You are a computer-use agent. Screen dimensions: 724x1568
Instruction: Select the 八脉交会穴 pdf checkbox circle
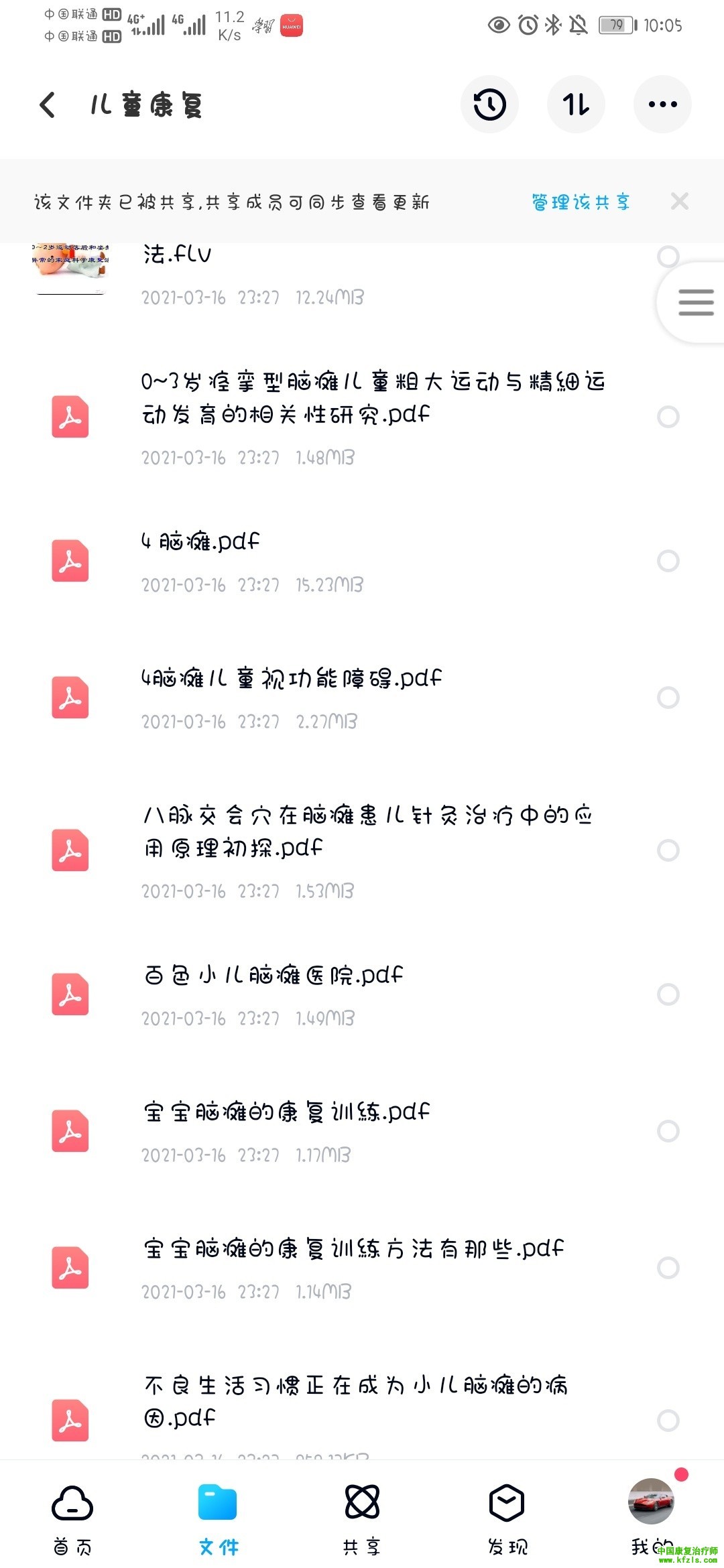[668, 850]
